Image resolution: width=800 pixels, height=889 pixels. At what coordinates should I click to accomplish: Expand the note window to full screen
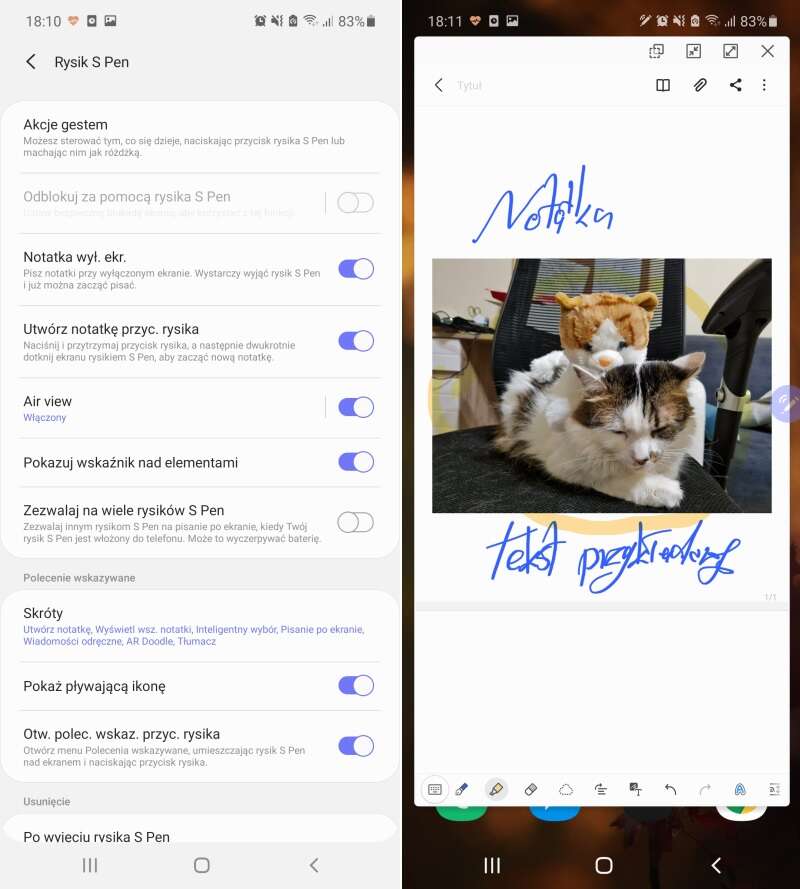pyautogui.click(x=730, y=51)
